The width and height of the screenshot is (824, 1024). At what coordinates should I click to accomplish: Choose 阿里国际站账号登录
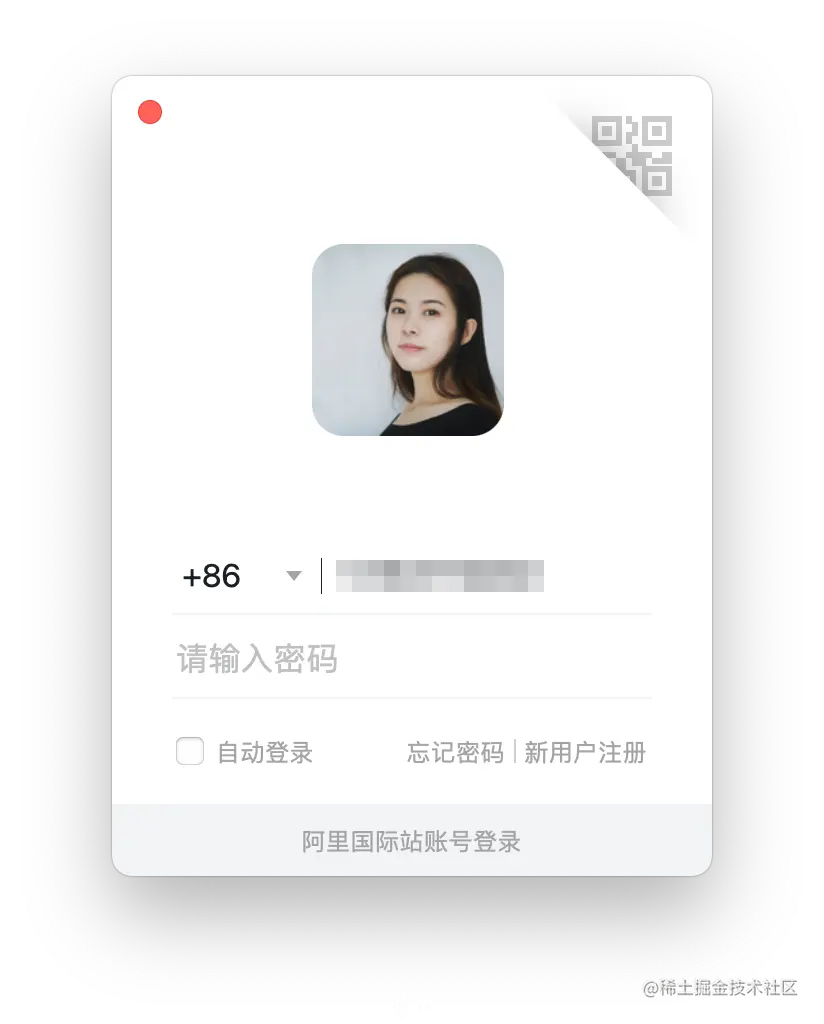pyautogui.click(x=411, y=841)
